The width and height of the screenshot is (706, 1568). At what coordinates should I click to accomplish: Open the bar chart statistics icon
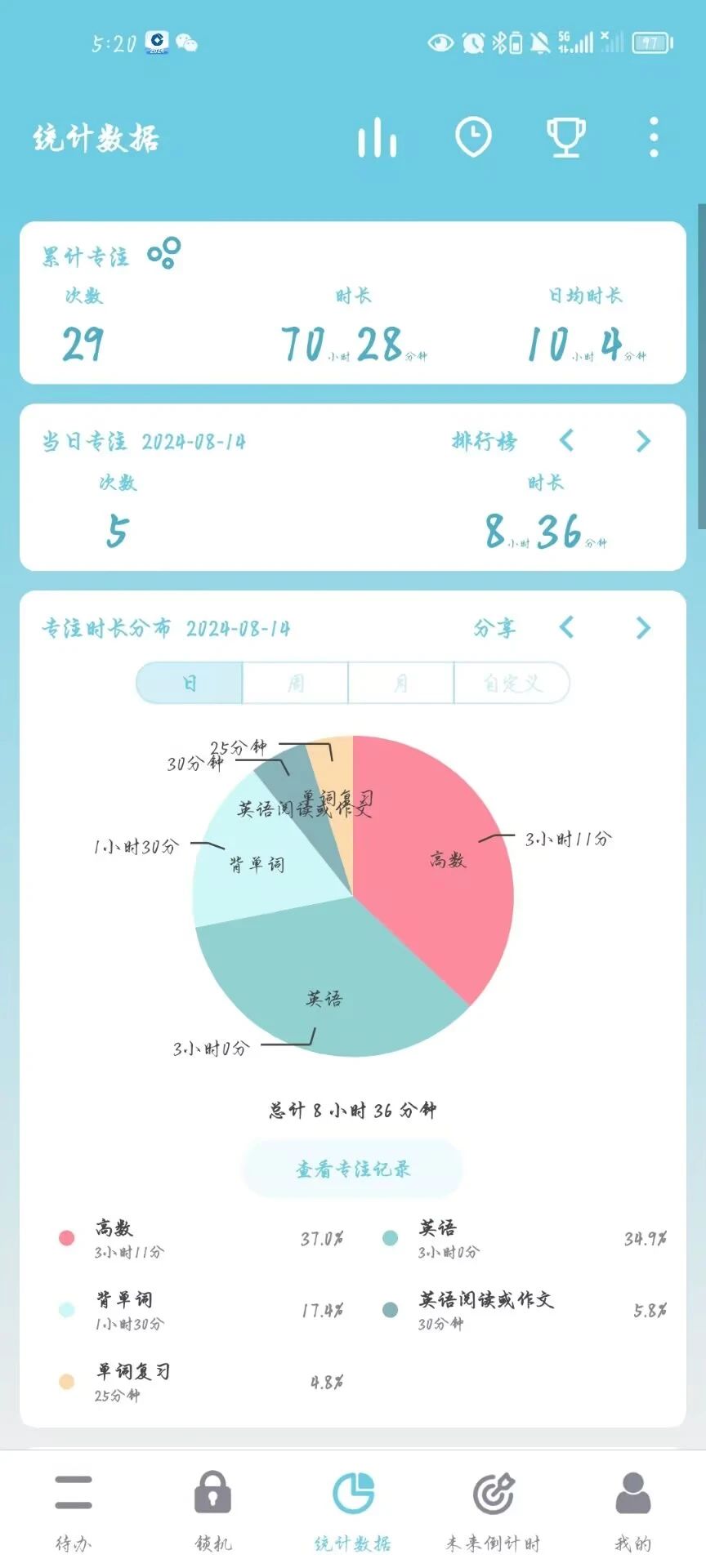377,137
